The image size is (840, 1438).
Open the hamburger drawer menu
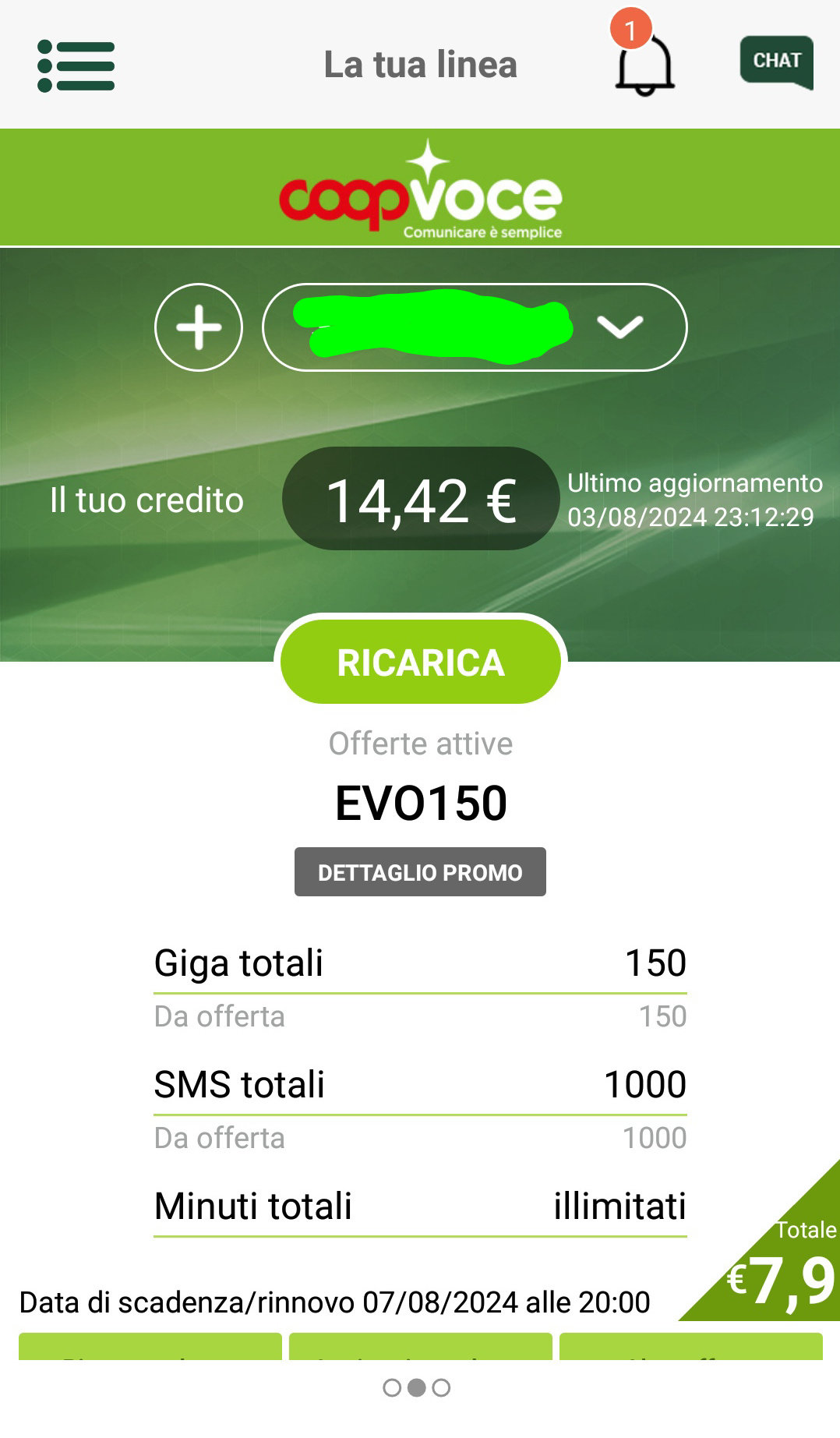(x=76, y=66)
